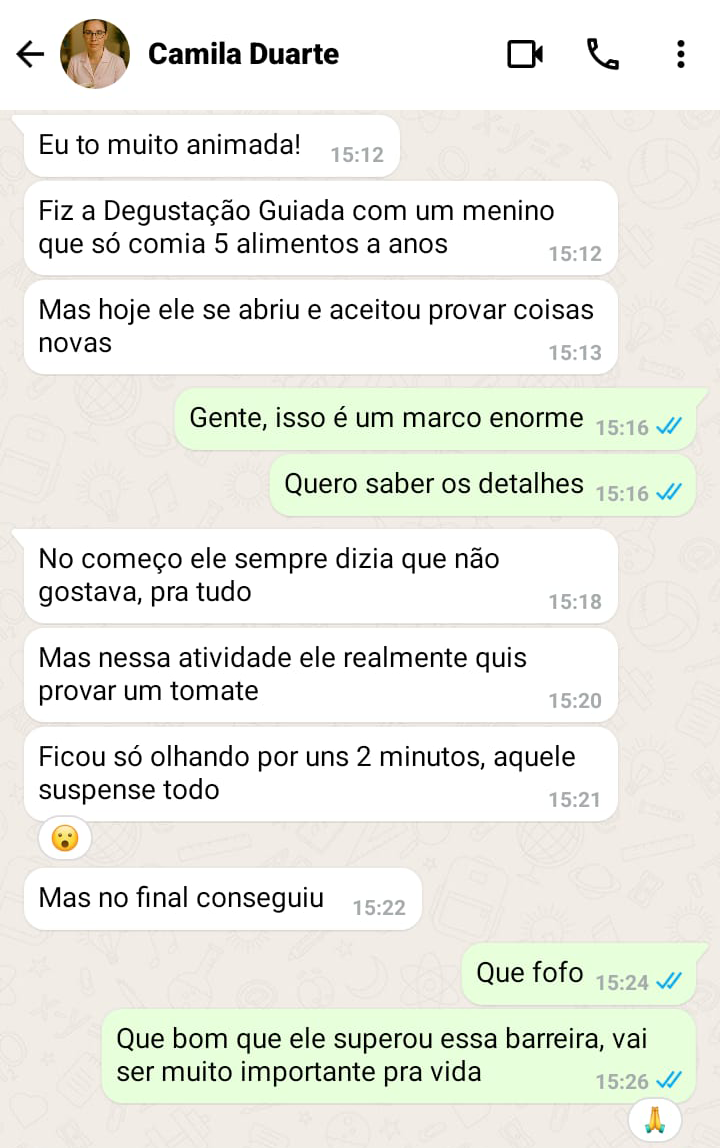View the praying hands reaction
This screenshot has width=720, height=1148.
coord(655,1119)
